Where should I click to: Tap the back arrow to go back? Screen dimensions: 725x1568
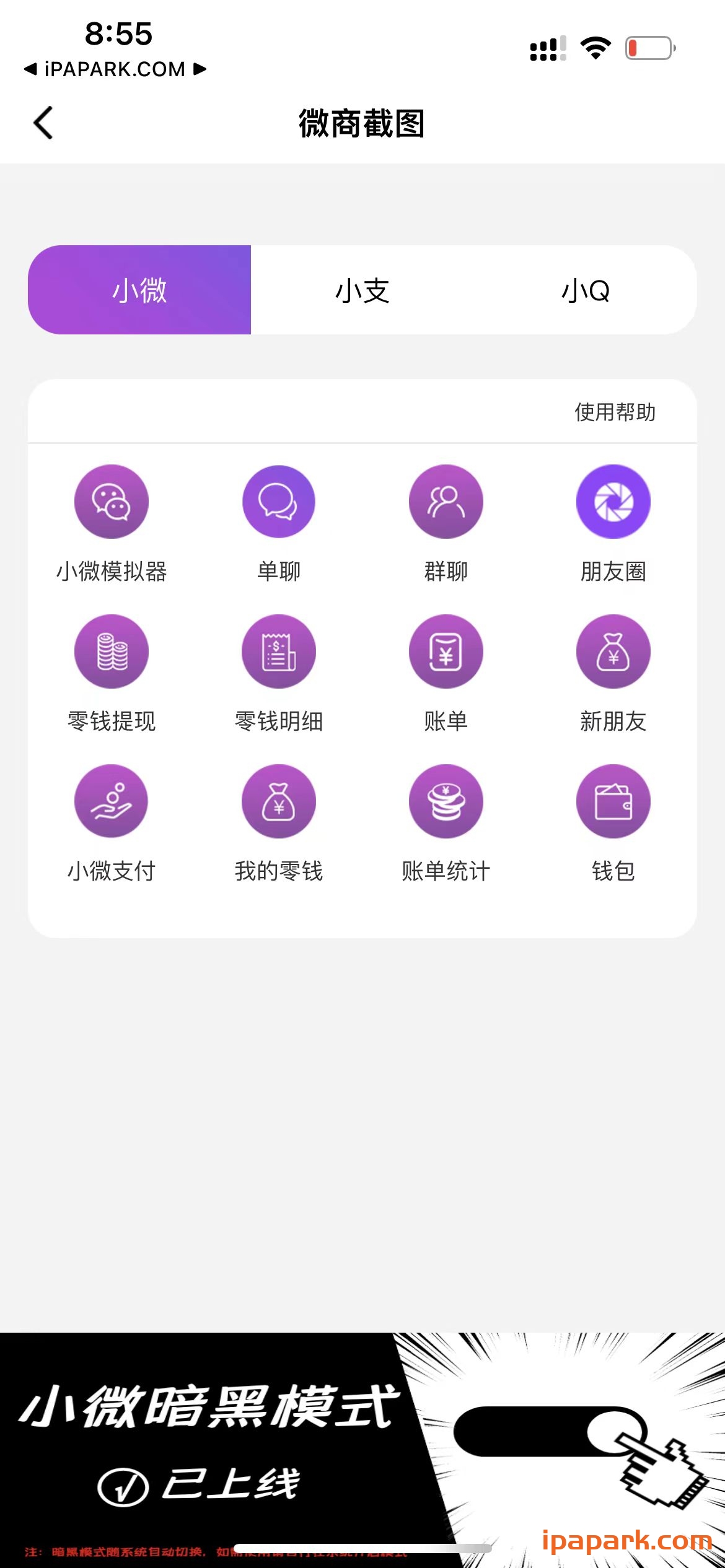[x=43, y=123]
